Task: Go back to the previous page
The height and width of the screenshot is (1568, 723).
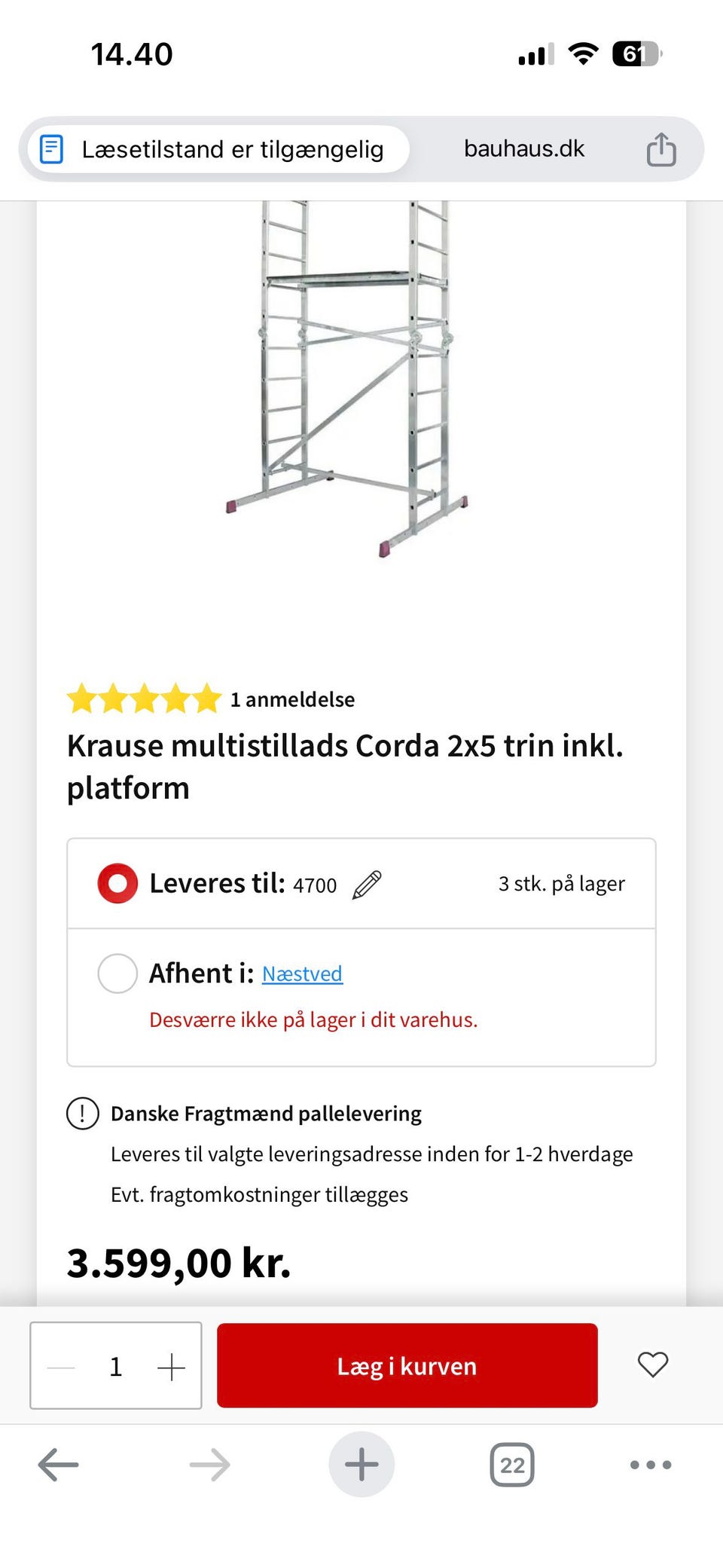Action: (58, 1464)
